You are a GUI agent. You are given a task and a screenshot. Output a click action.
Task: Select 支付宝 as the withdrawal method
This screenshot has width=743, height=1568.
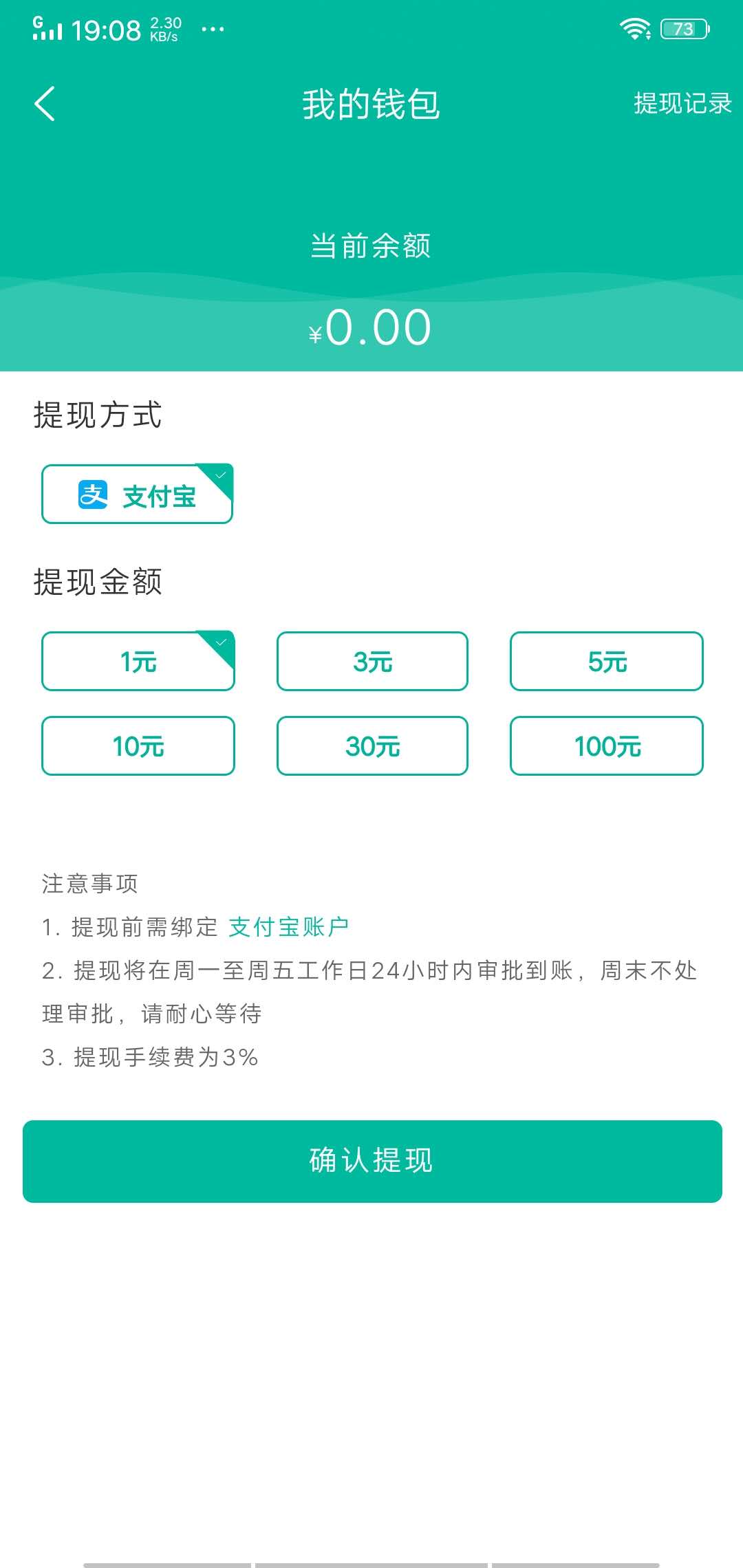(x=138, y=494)
